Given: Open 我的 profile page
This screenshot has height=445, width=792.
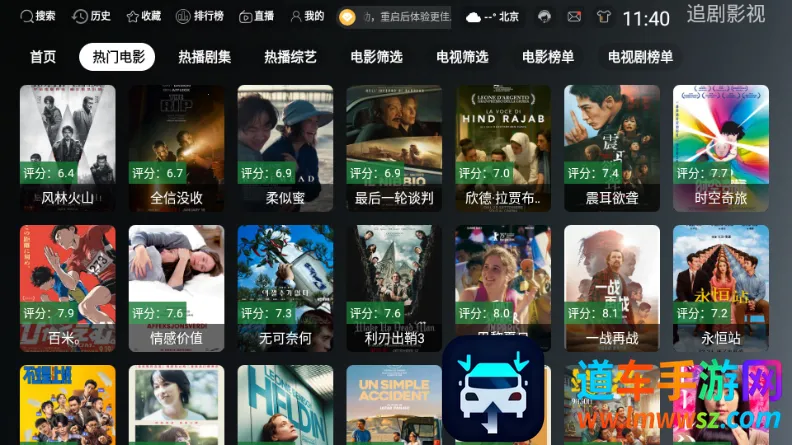Looking at the screenshot, I should (x=307, y=17).
